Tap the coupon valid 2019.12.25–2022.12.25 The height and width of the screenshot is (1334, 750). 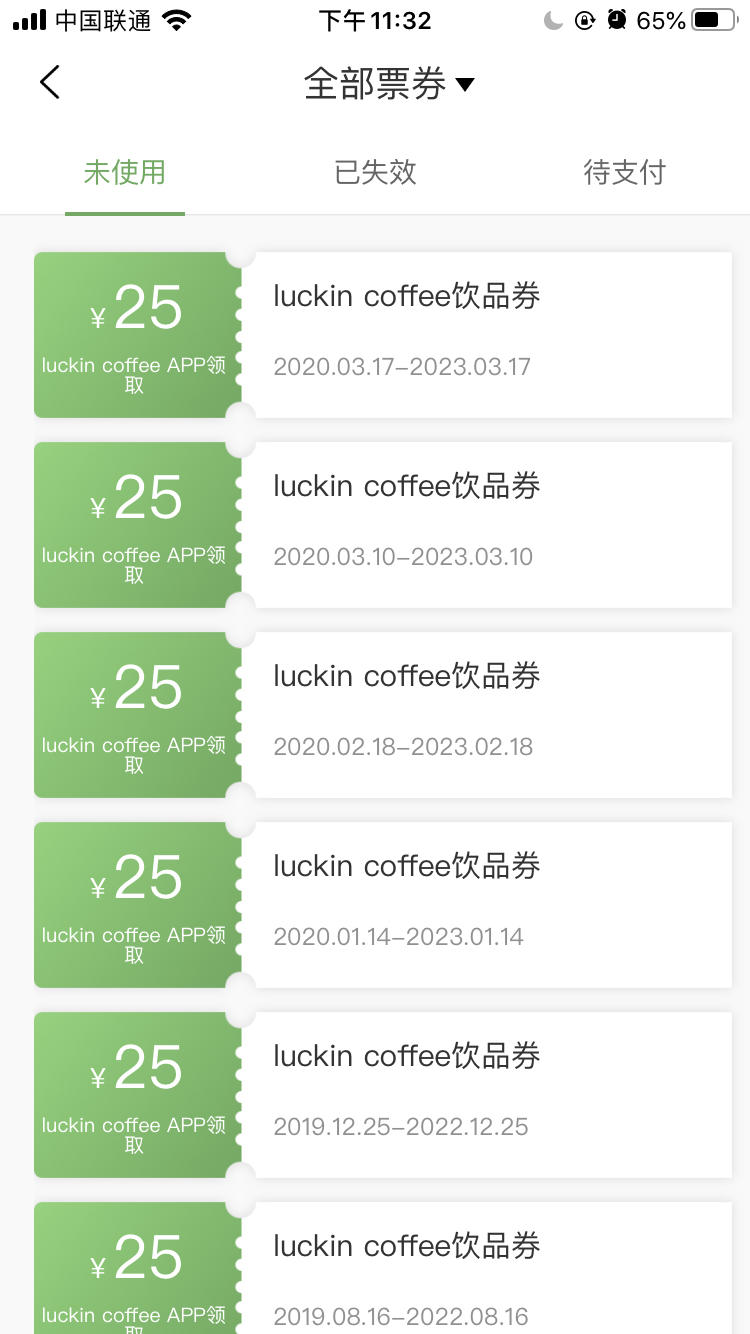(383, 1095)
